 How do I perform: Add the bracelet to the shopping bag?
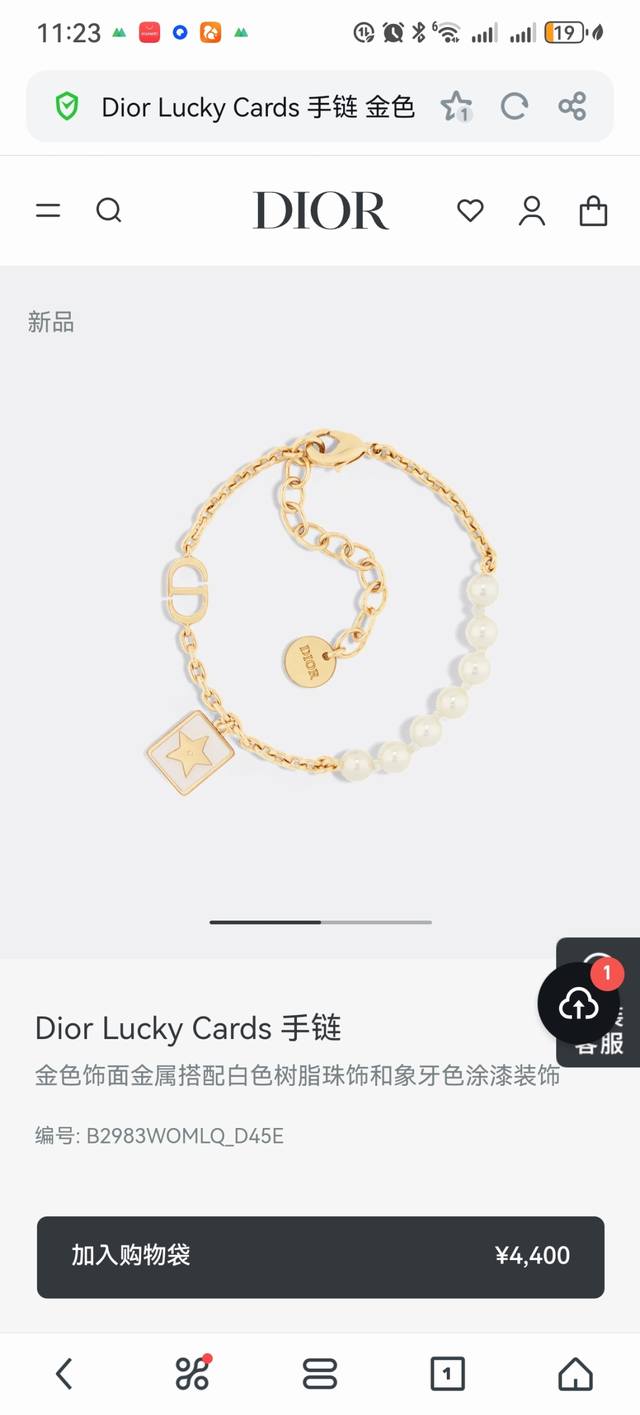click(x=320, y=1256)
